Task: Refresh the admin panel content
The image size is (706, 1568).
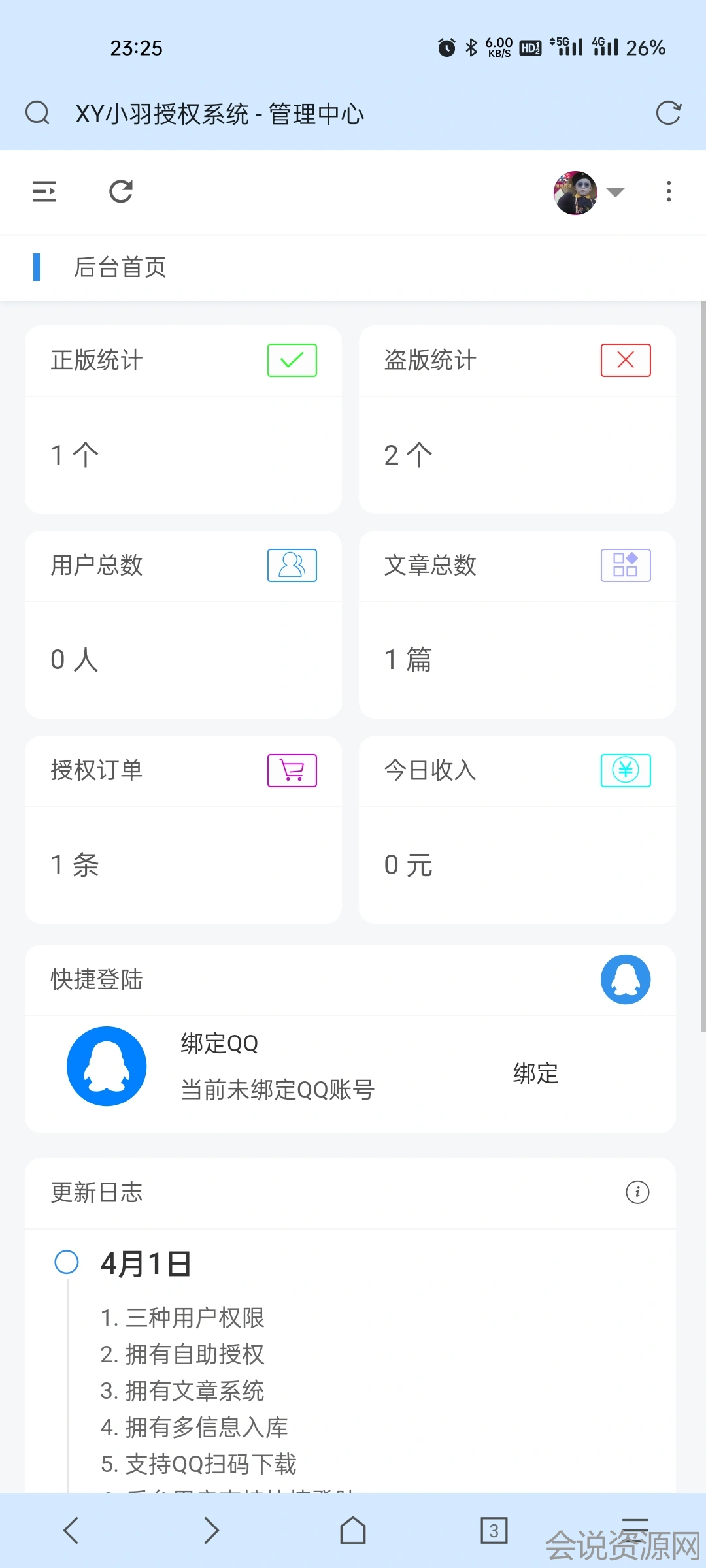Action: click(x=121, y=191)
